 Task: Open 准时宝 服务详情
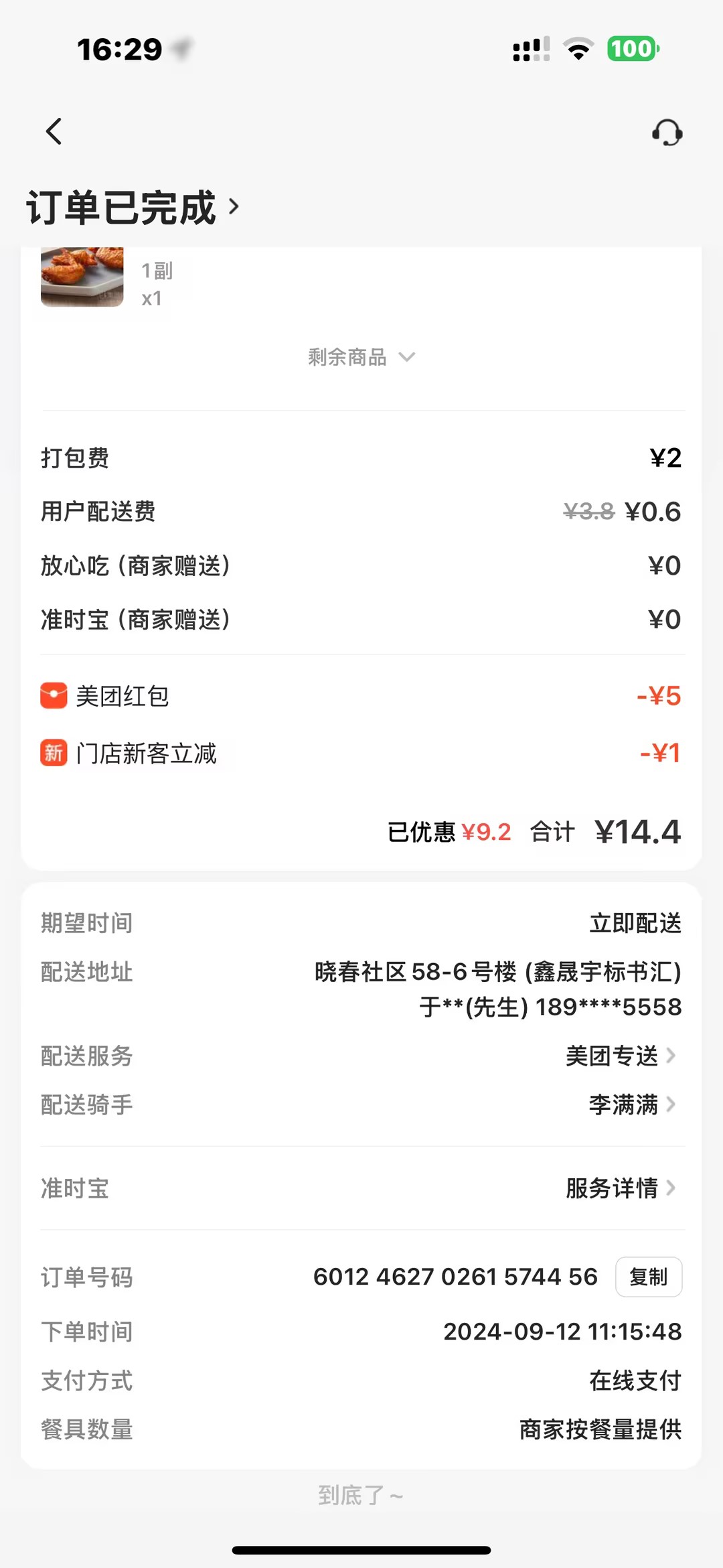point(621,1188)
